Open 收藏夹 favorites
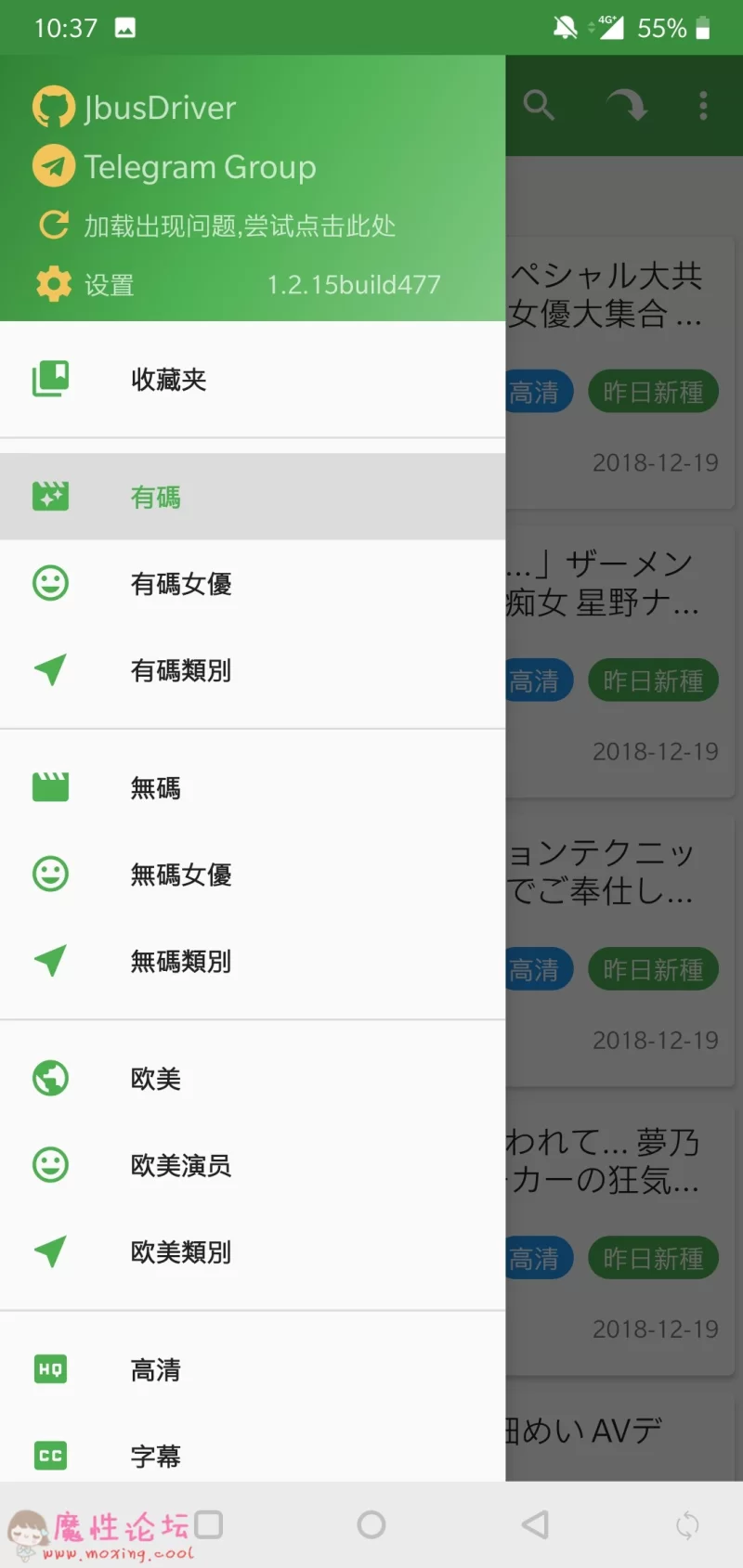This screenshot has width=743, height=1568. coord(167,379)
